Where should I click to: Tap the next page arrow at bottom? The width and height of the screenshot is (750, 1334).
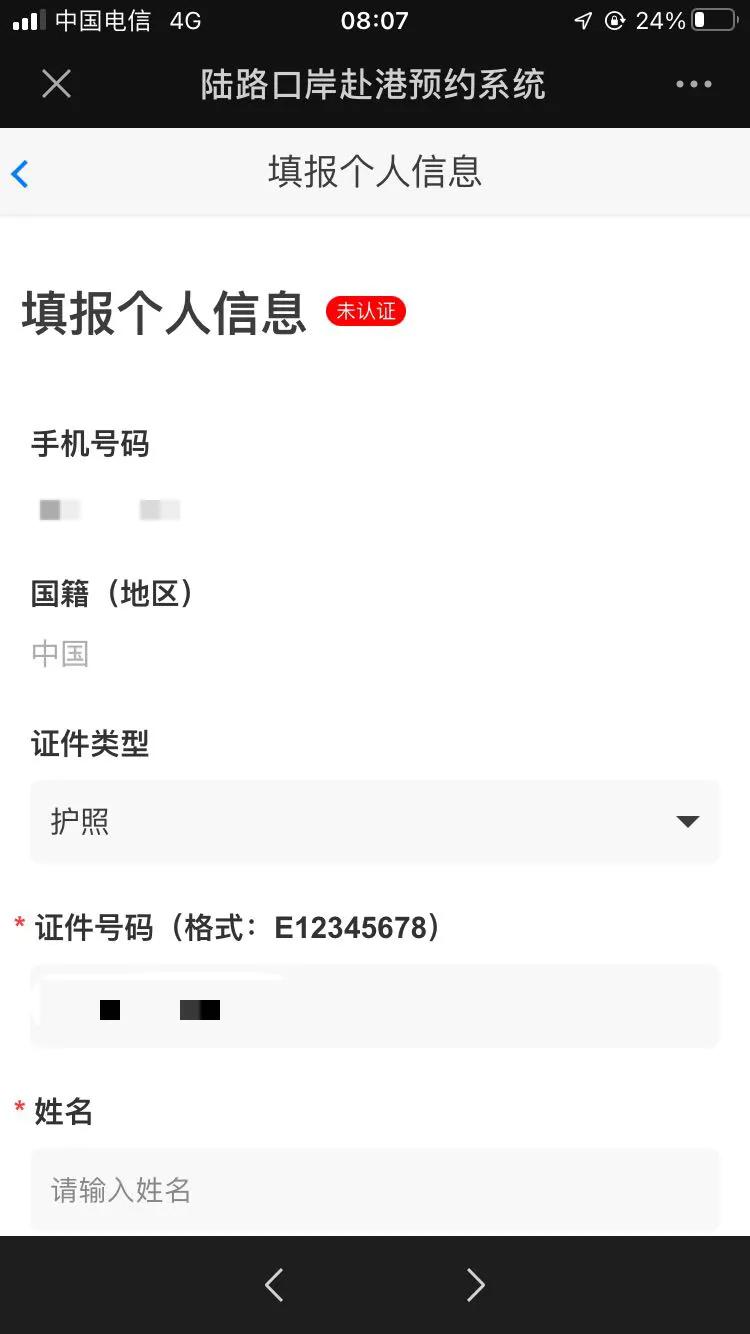(476, 1285)
